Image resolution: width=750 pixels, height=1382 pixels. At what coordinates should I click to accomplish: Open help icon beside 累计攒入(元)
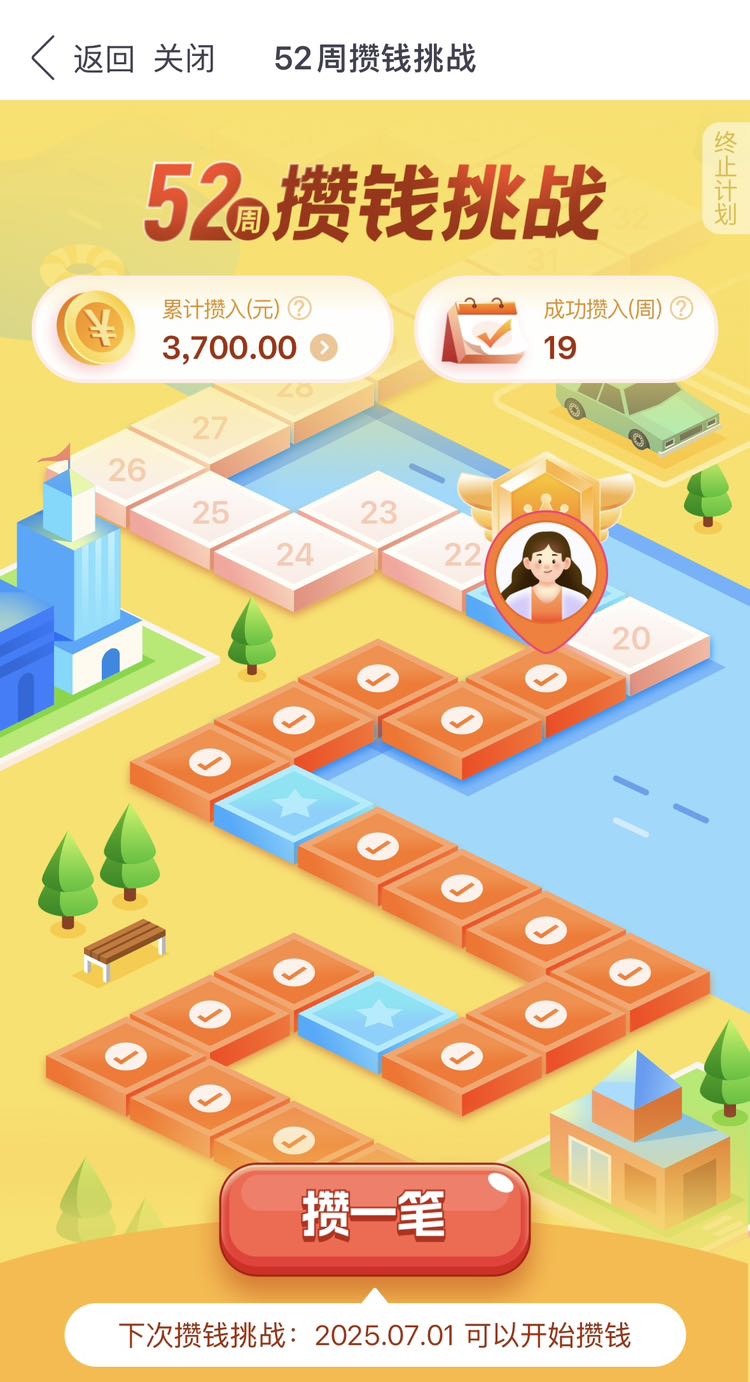(300, 308)
